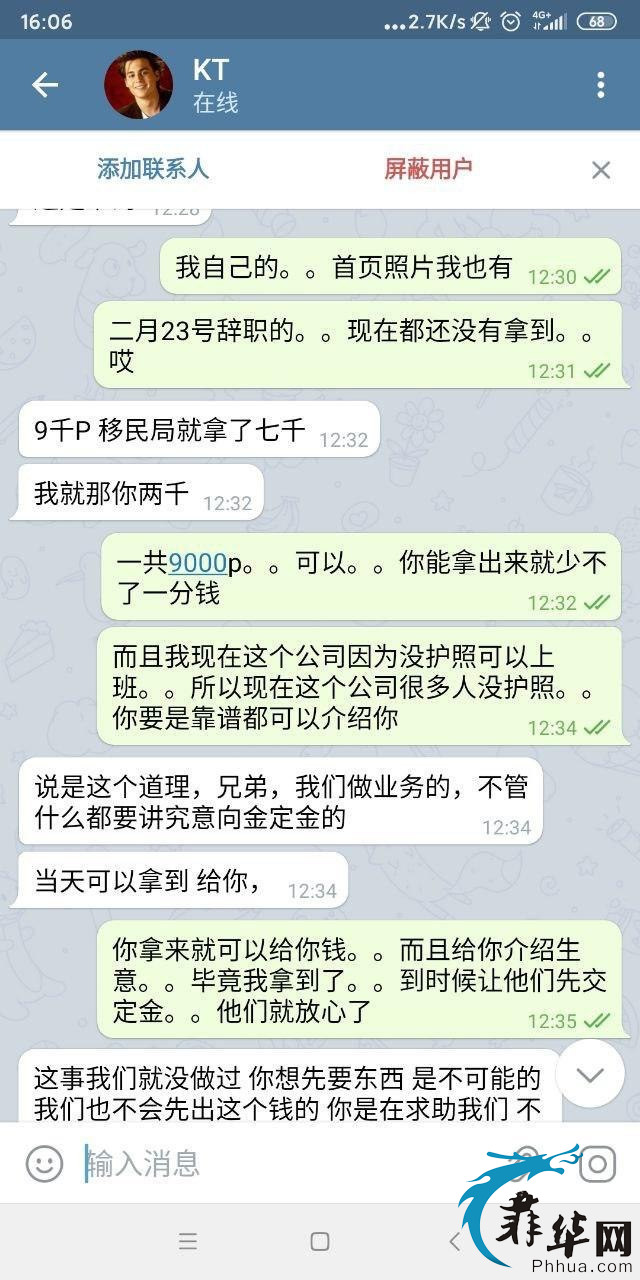Go to the home screen

point(320,1242)
